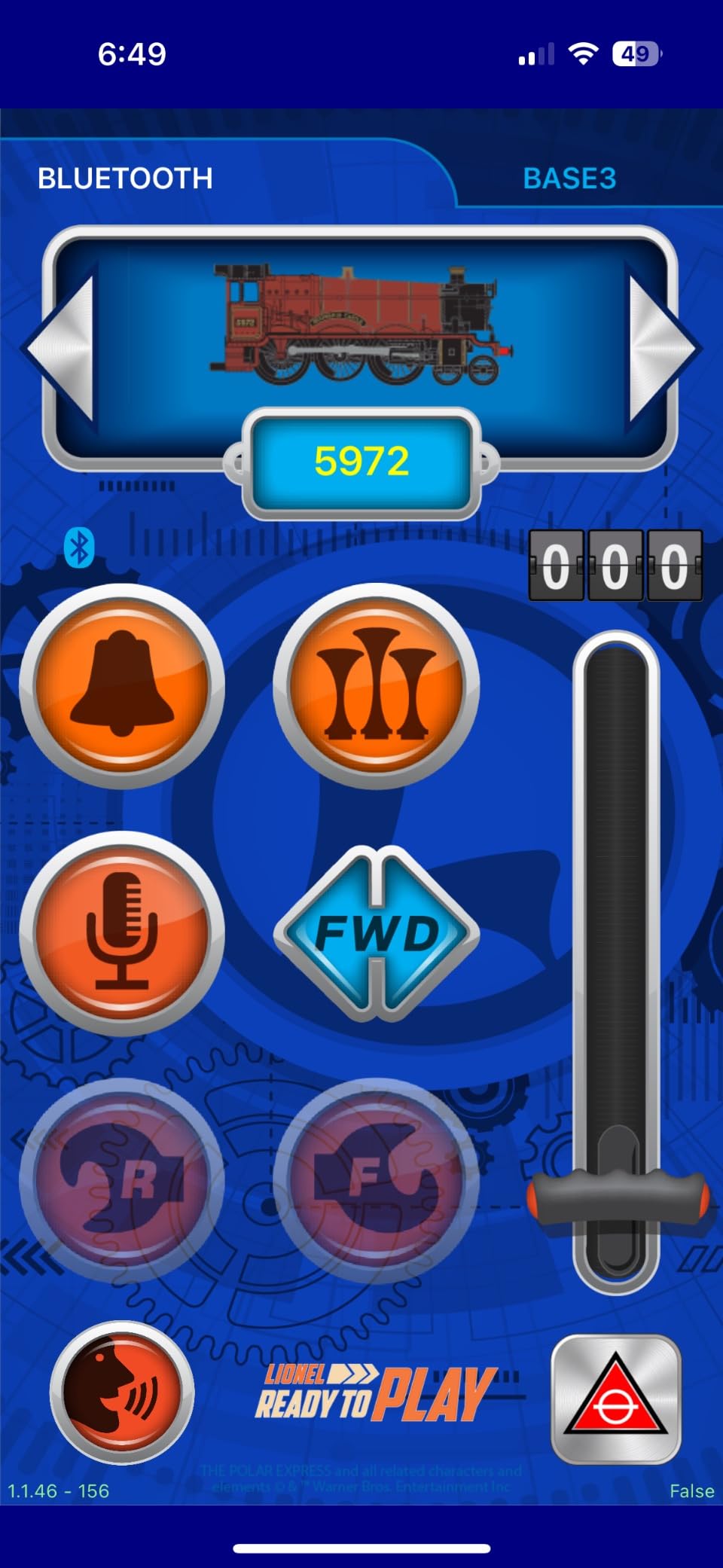The height and width of the screenshot is (1568, 723).
Task: Sound the train horn
Action: pyautogui.click(x=376, y=685)
